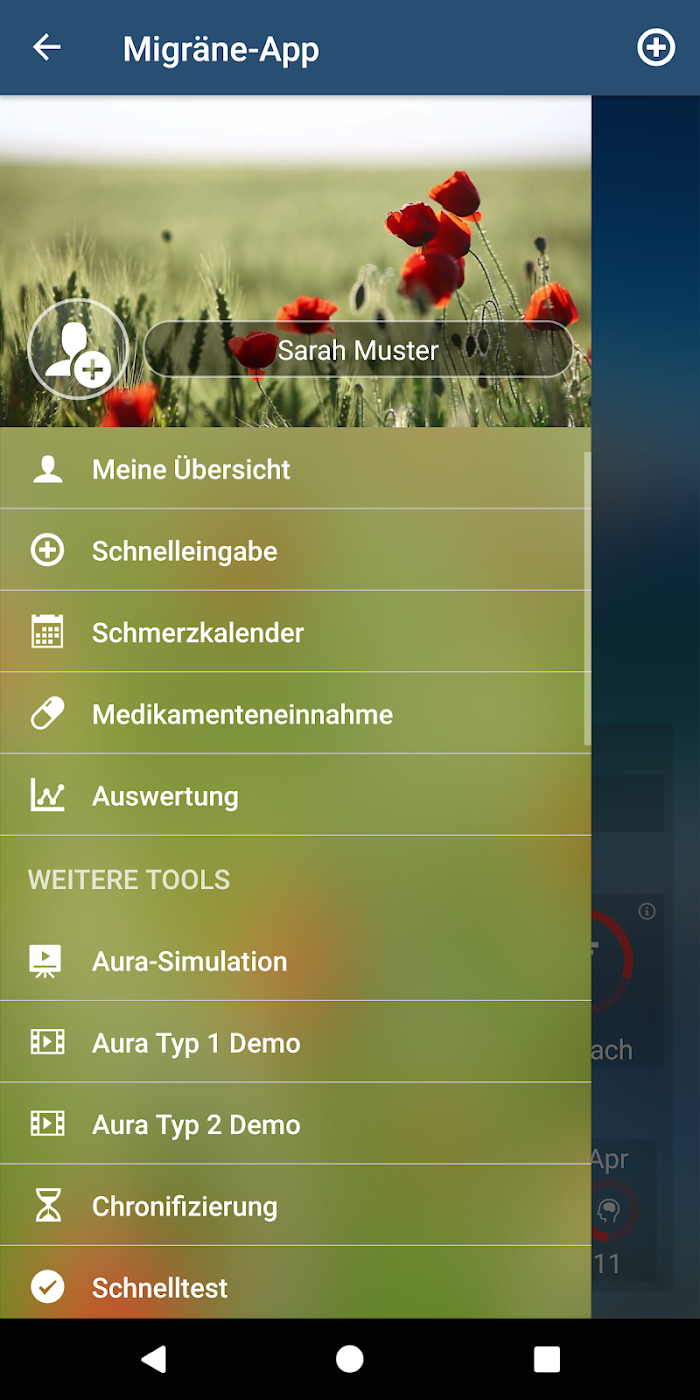Play the Aura Typ 1 Demo
The image size is (700, 1400).
pos(295,1043)
